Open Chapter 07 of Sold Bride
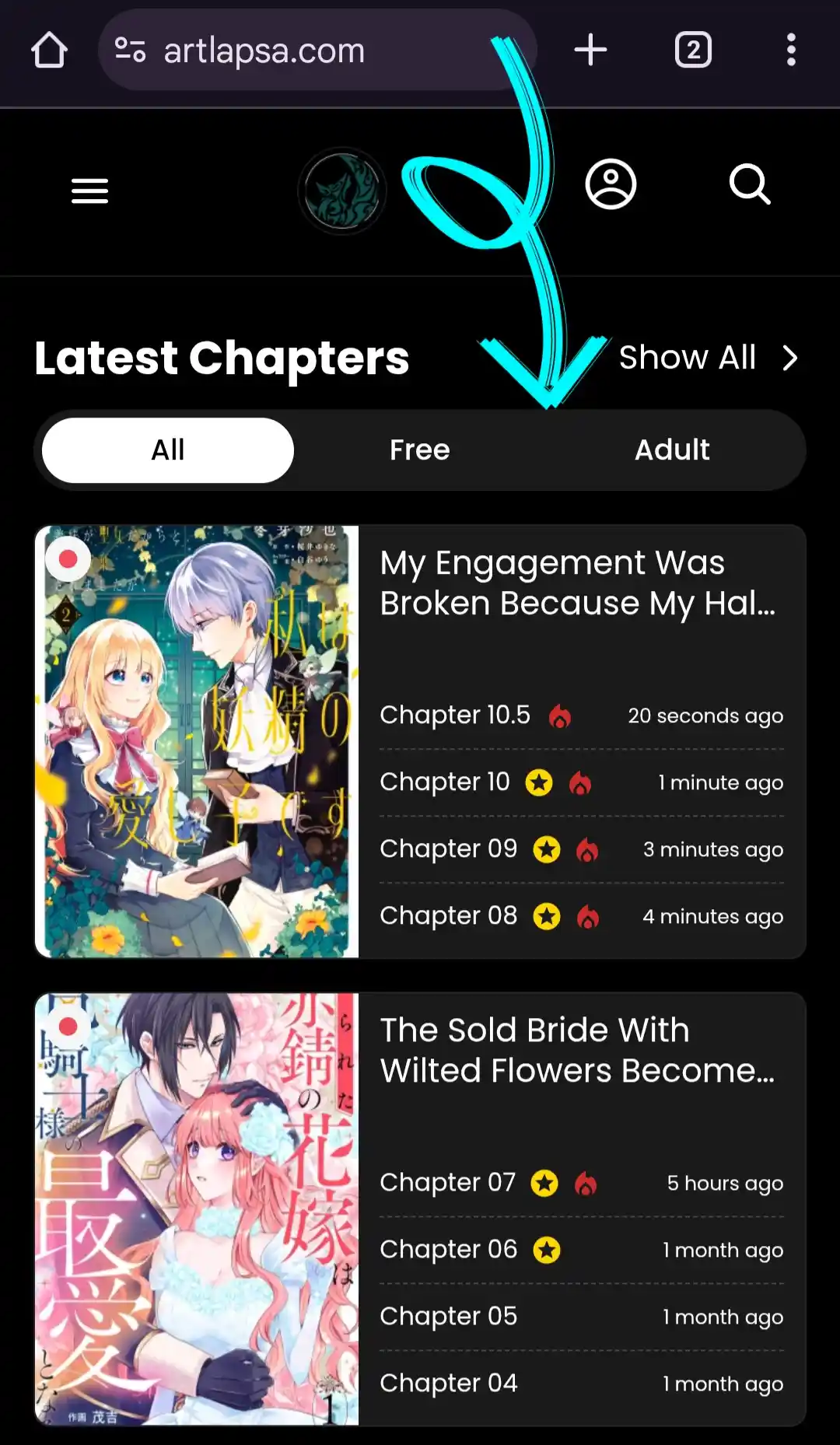Viewport: 840px width, 1445px height. coord(447,1183)
